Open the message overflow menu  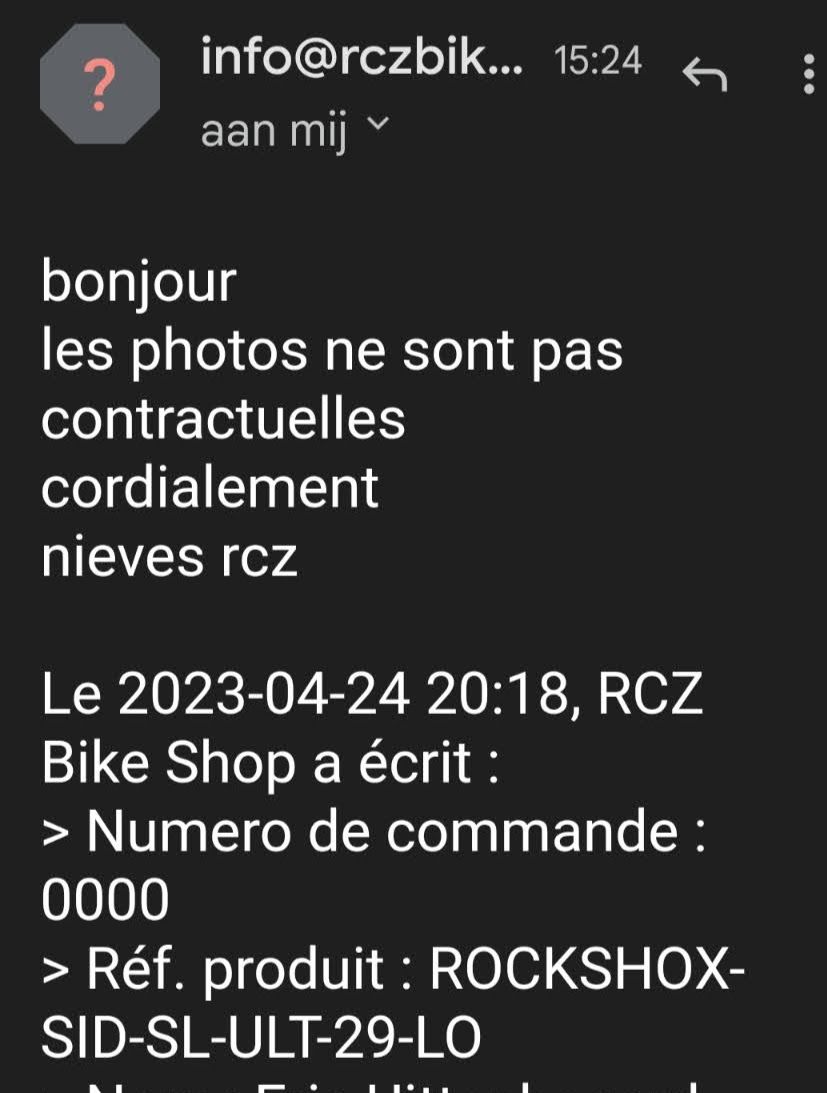click(808, 74)
